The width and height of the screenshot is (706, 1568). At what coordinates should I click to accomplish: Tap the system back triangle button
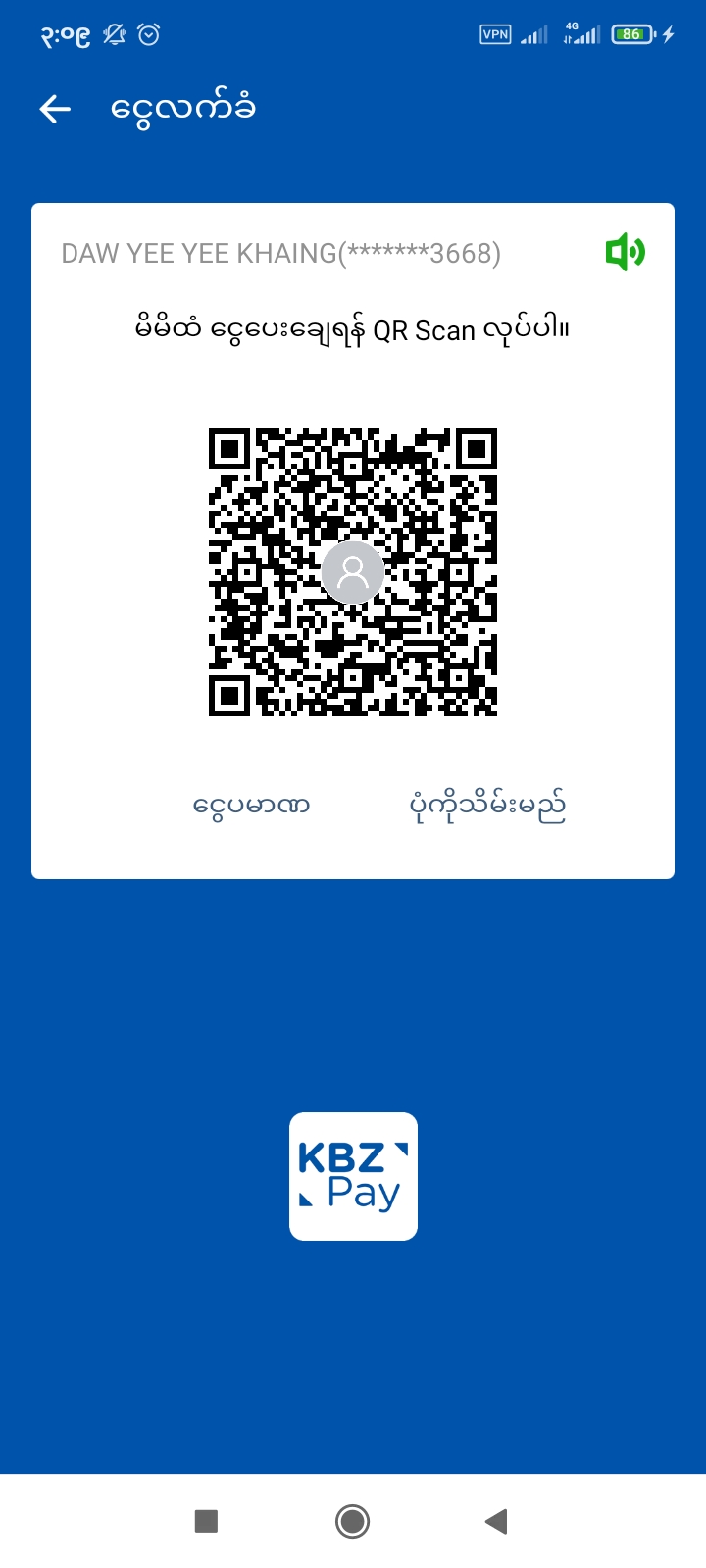click(496, 1521)
